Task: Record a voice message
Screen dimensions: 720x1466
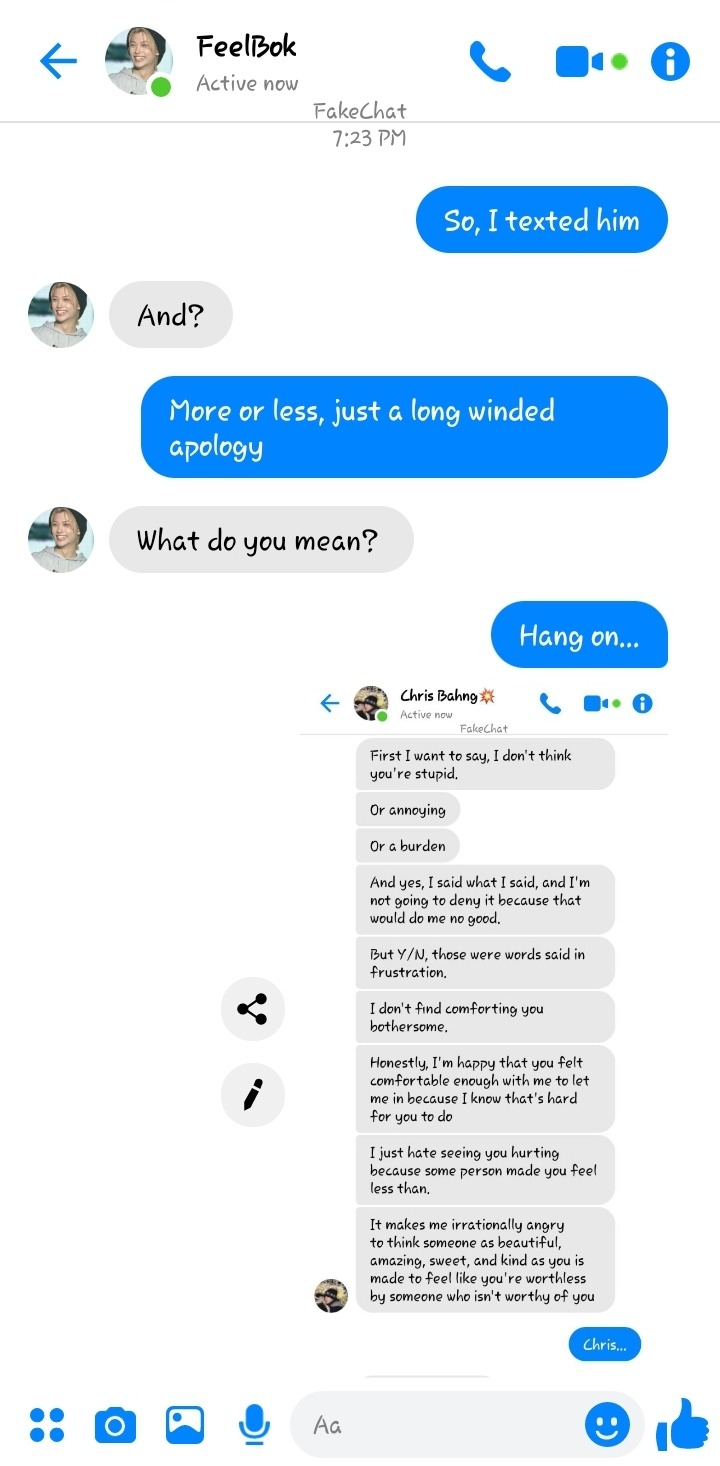Action: (x=254, y=1424)
